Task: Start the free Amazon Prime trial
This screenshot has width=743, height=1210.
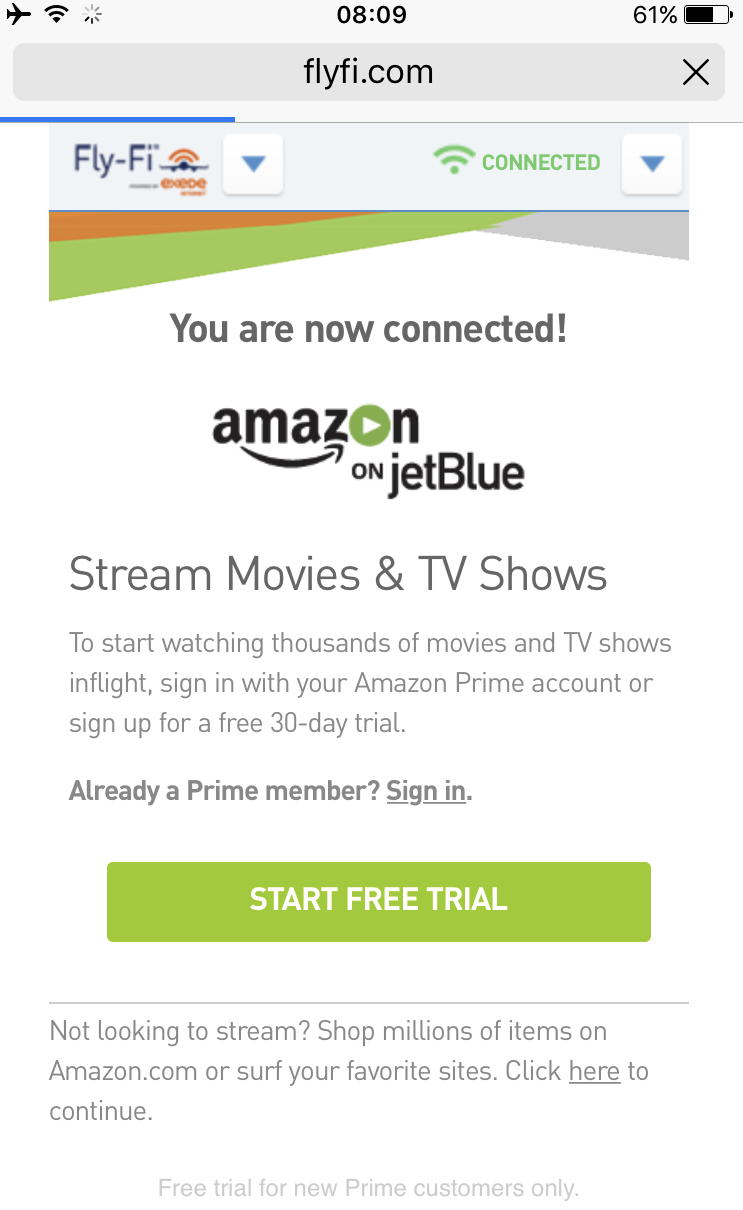Action: point(379,901)
